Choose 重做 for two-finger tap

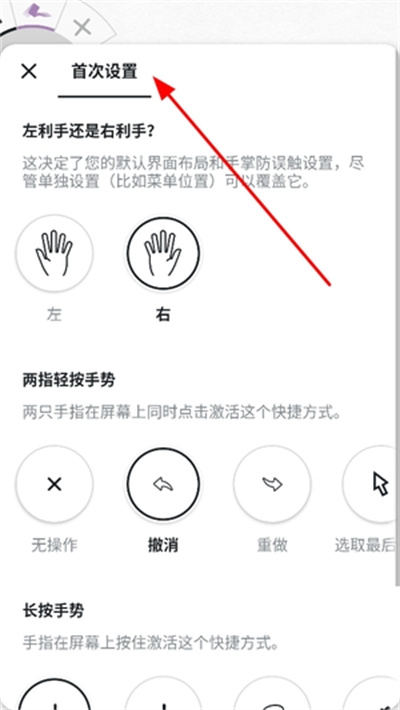(272, 485)
